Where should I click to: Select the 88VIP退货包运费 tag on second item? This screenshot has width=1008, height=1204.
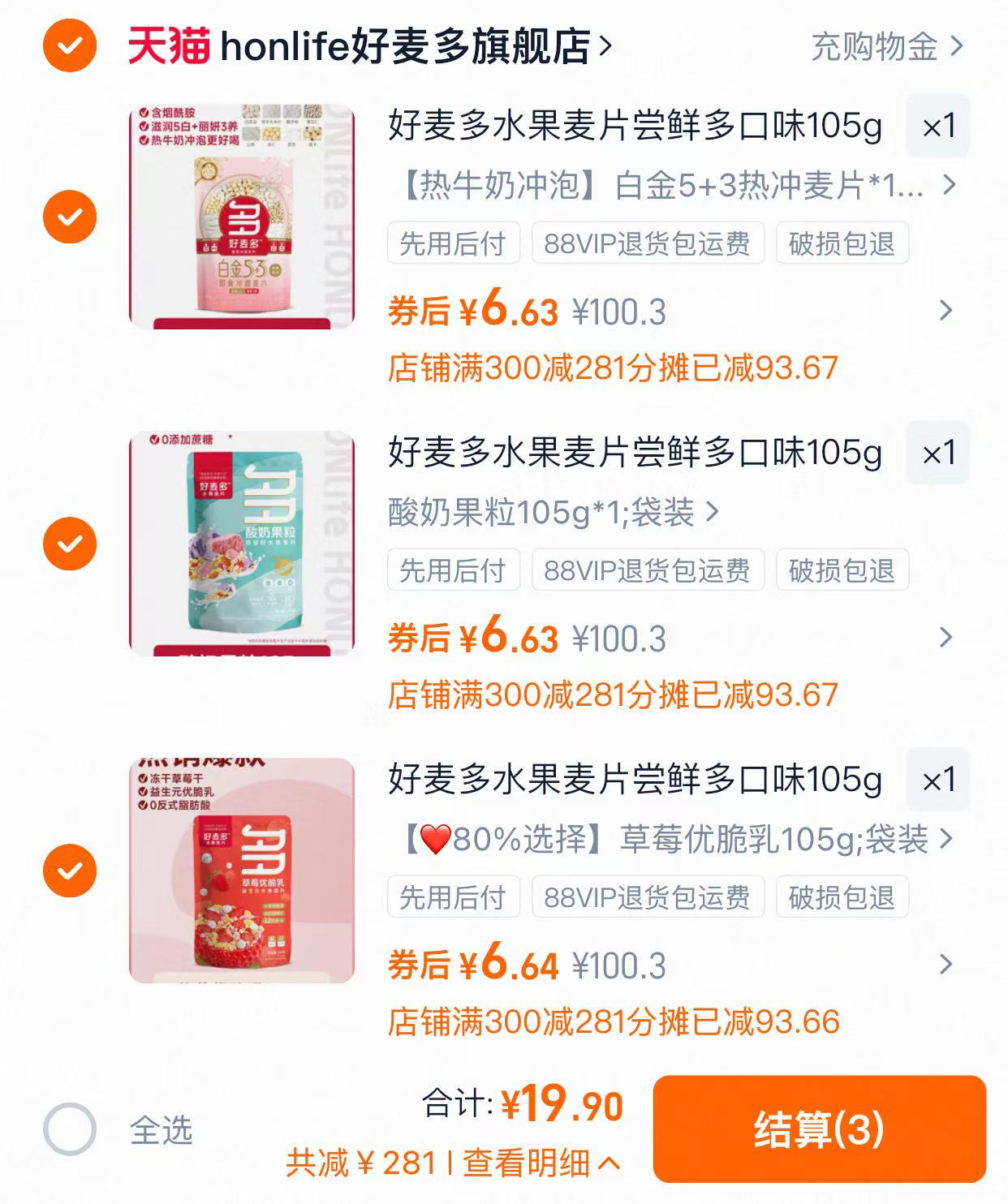click(x=647, y=569)
